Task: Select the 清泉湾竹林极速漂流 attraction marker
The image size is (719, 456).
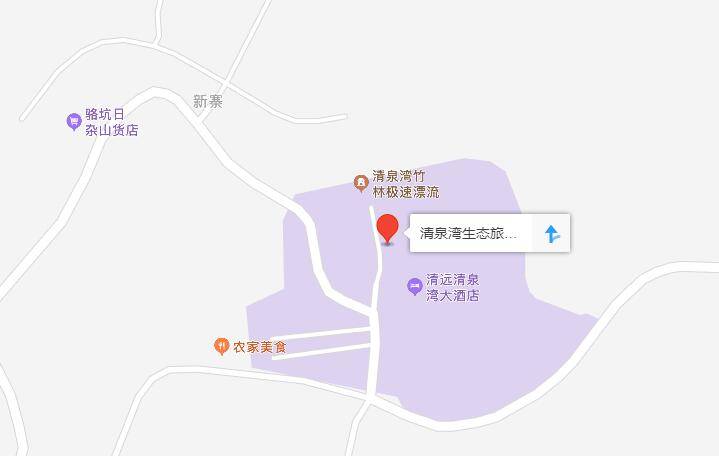Action: coord(361,182)
